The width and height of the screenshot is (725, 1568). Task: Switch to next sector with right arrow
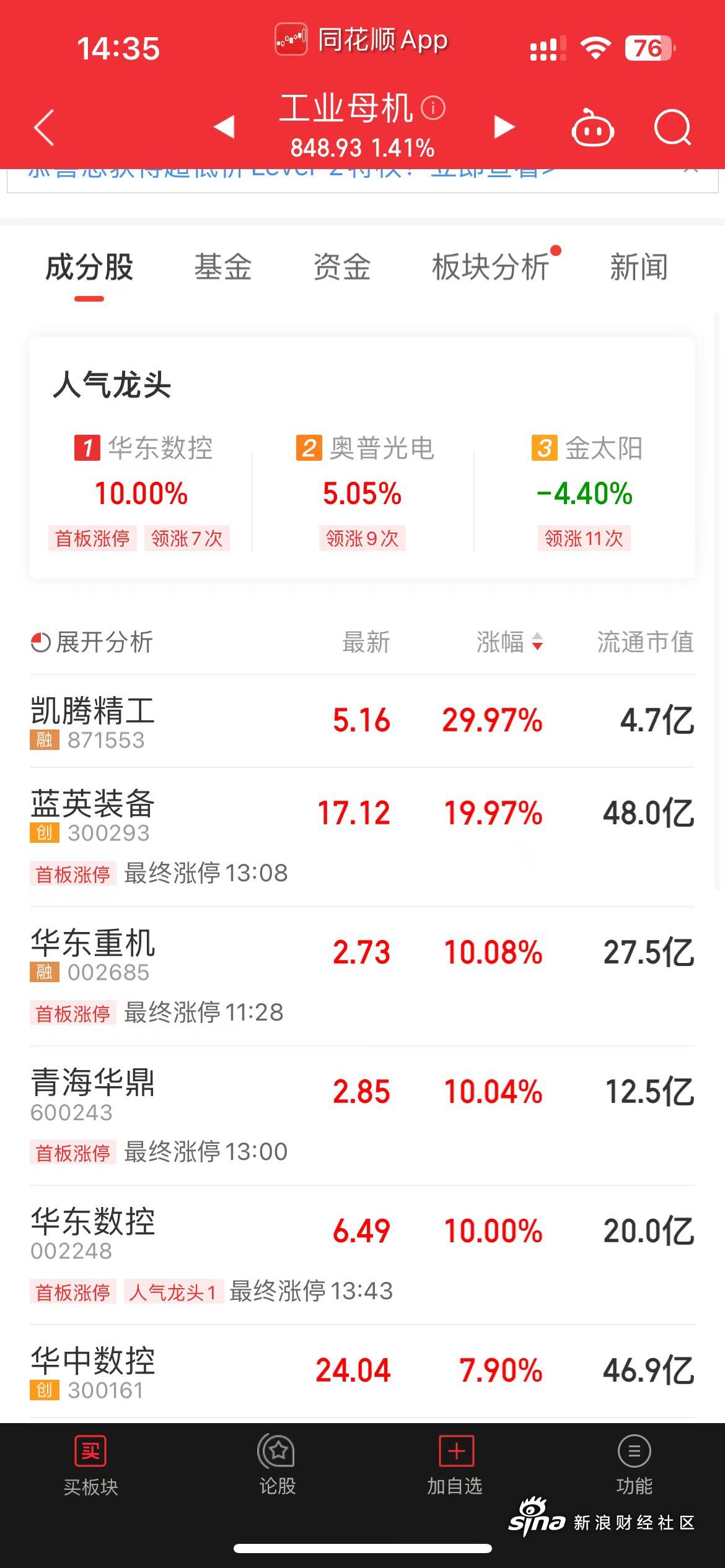[x=503, y=127]
